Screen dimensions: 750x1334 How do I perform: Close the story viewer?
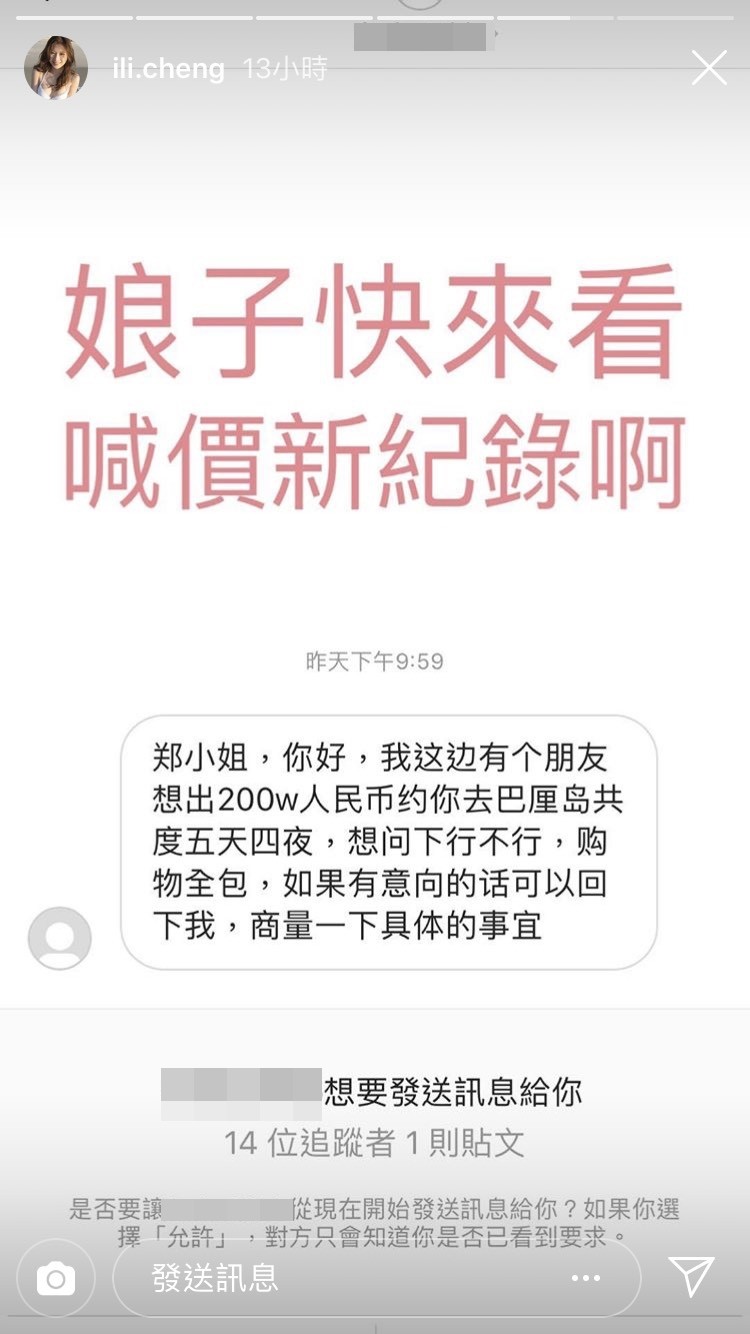[709, 68]
